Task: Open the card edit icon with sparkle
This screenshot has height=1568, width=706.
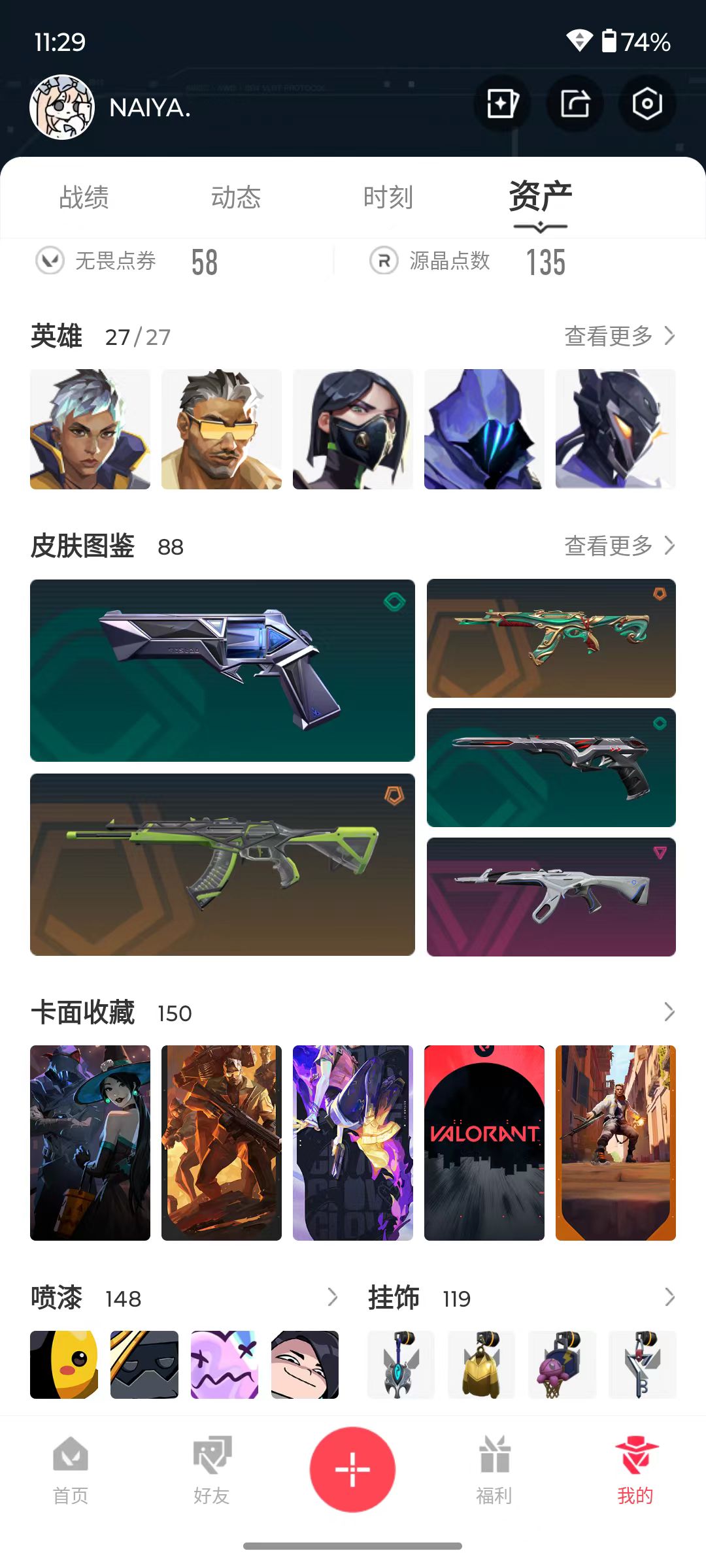Action: (x=503, y=104)
